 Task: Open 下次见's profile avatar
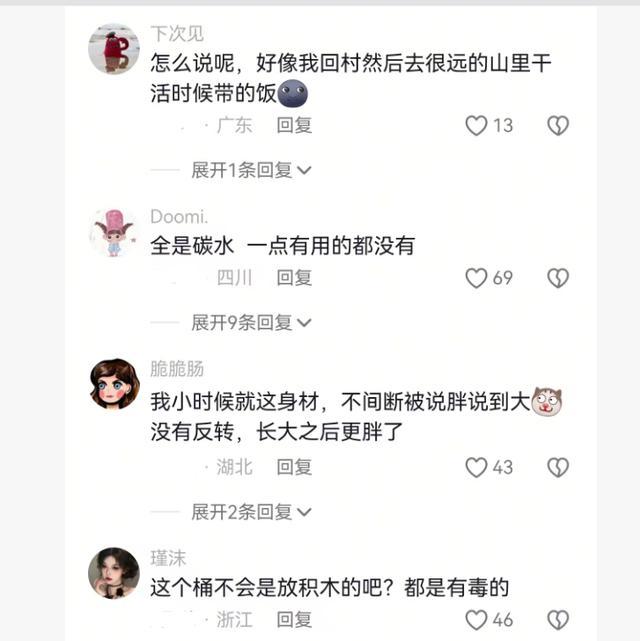114,49
